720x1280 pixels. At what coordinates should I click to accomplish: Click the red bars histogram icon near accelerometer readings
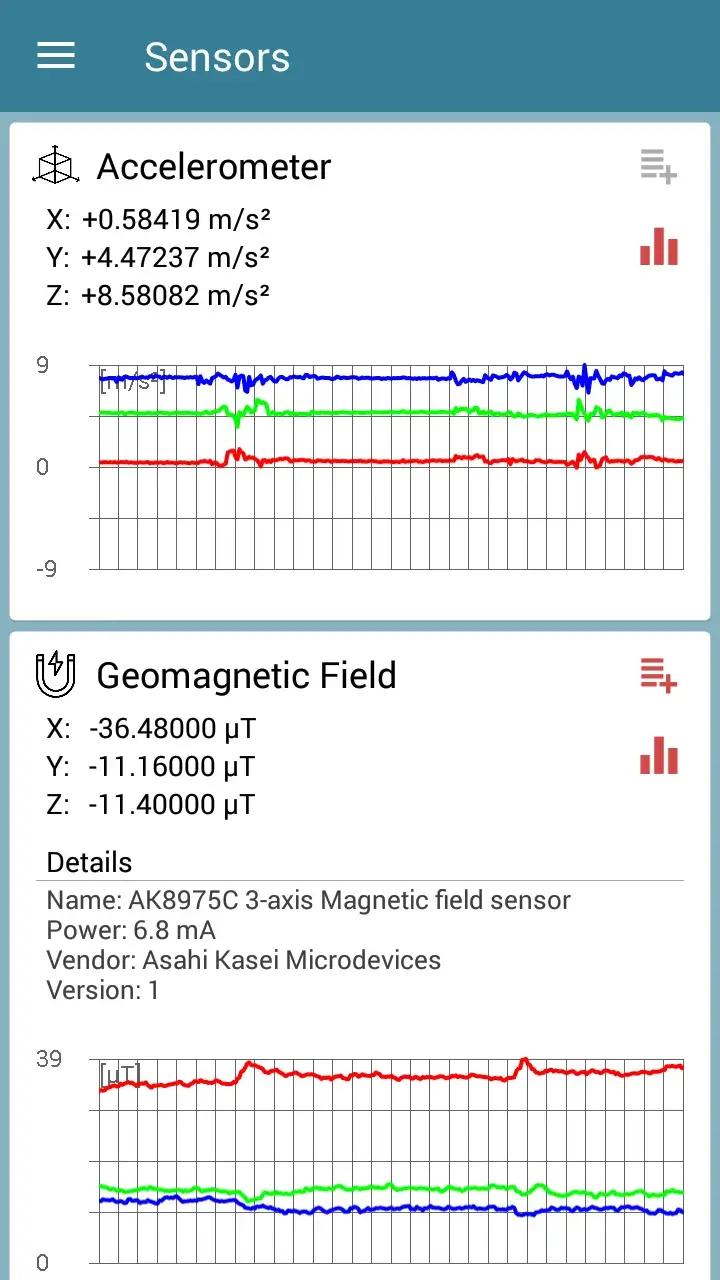click(659, 248)
